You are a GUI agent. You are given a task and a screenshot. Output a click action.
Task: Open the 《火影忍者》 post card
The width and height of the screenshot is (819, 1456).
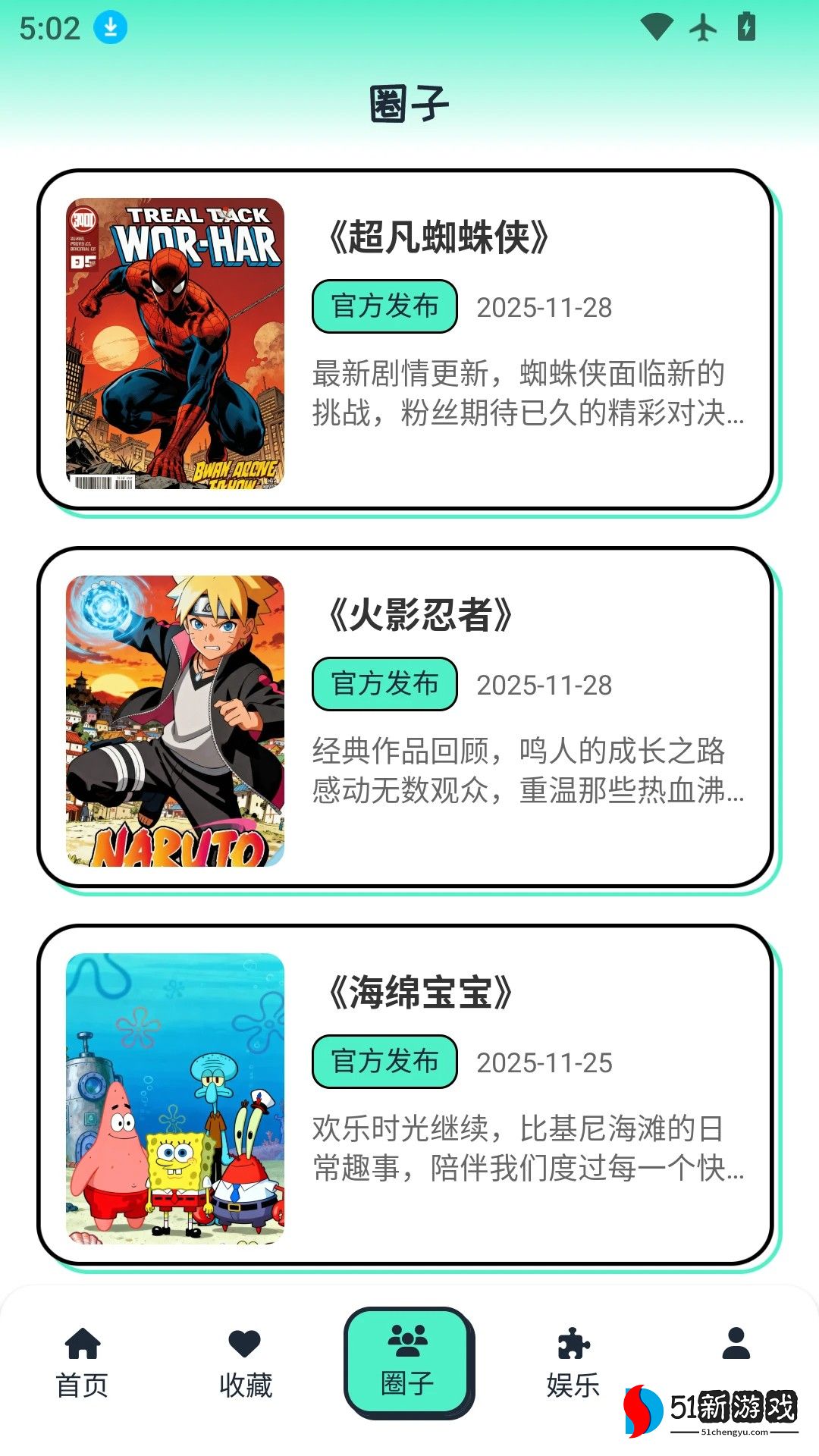(x=406, y=717)
